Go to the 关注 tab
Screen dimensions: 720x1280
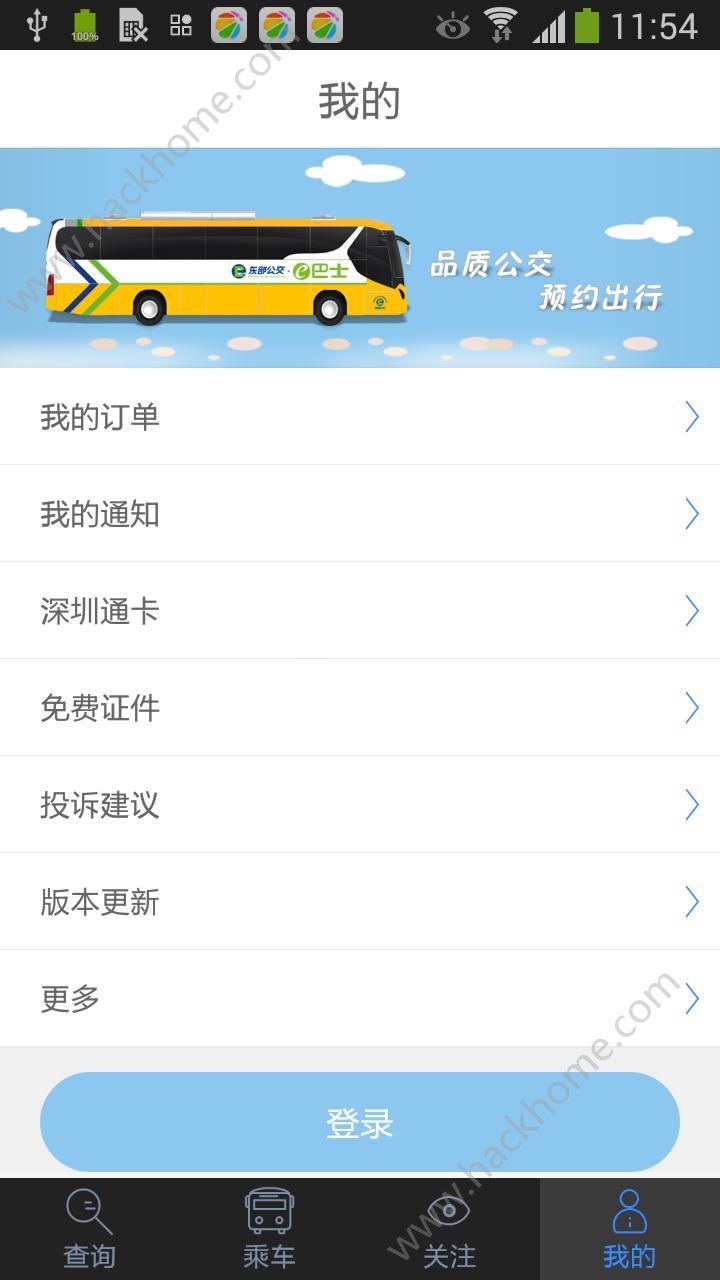[x=450, y=1229]
